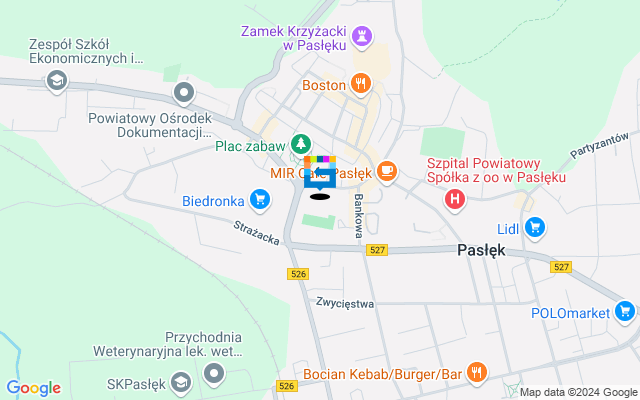
Task: Tap the Powiatowy Ośrodek Dokumentacji marker
Action: coord(183,94)
